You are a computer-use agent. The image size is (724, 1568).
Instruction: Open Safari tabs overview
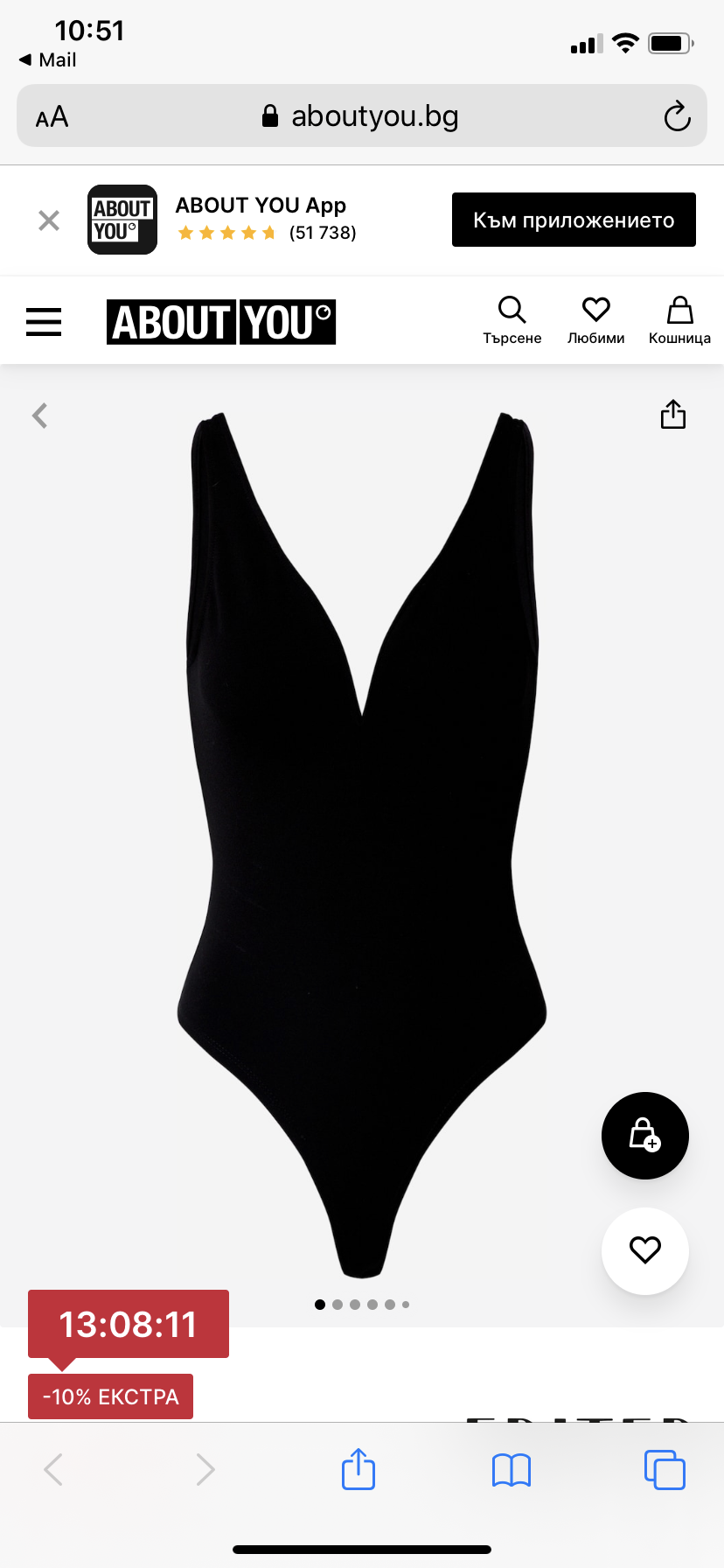tap(665, 1470)
